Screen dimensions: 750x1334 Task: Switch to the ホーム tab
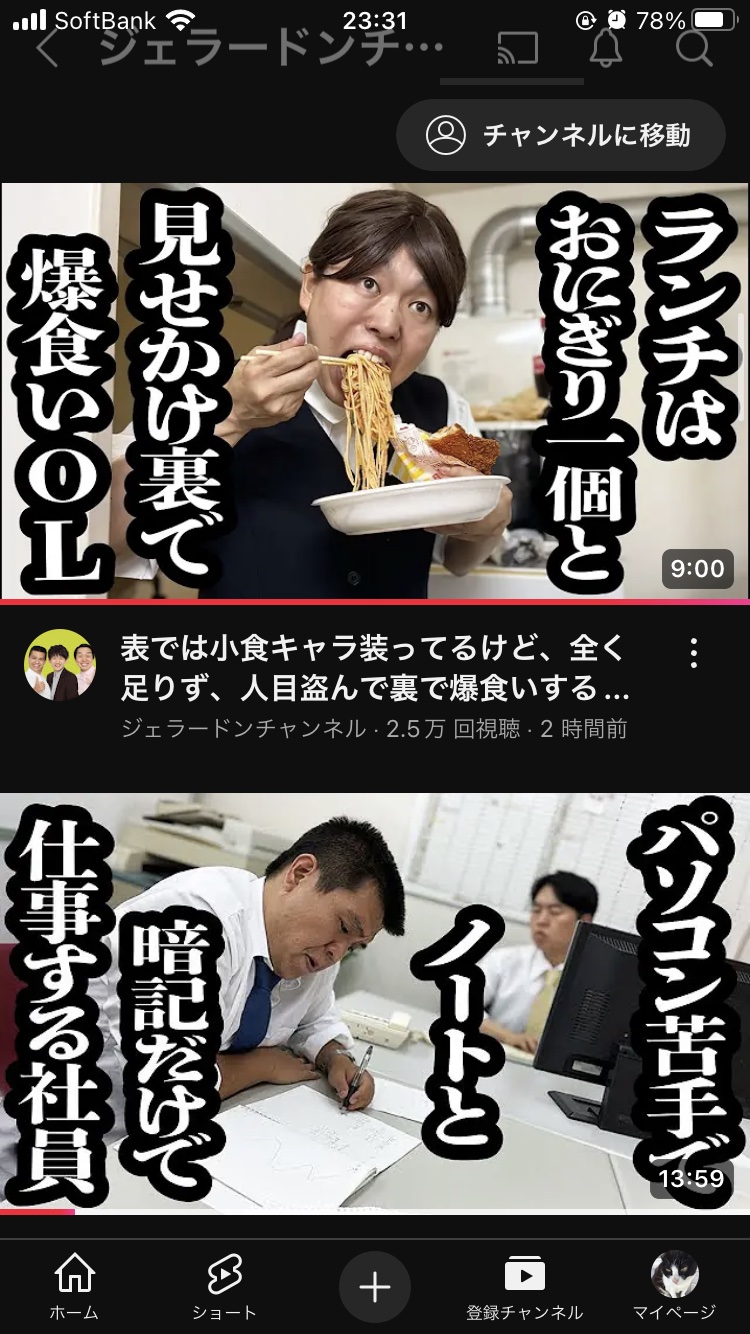pos(75,1287)
